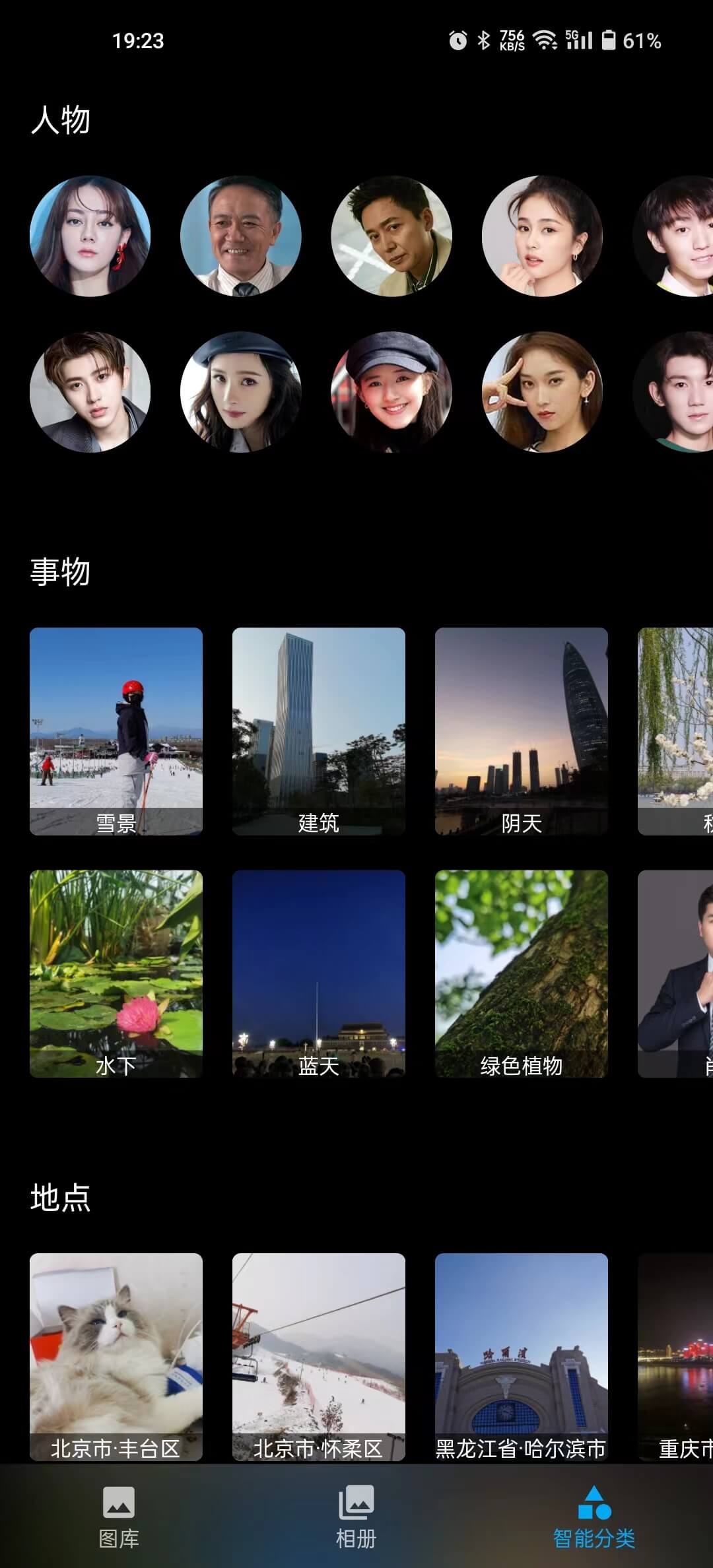The height and width of the screenshot is (1568, 713).
Task: Open the person album with hand gesture near eye
Action: pos(542,392)
